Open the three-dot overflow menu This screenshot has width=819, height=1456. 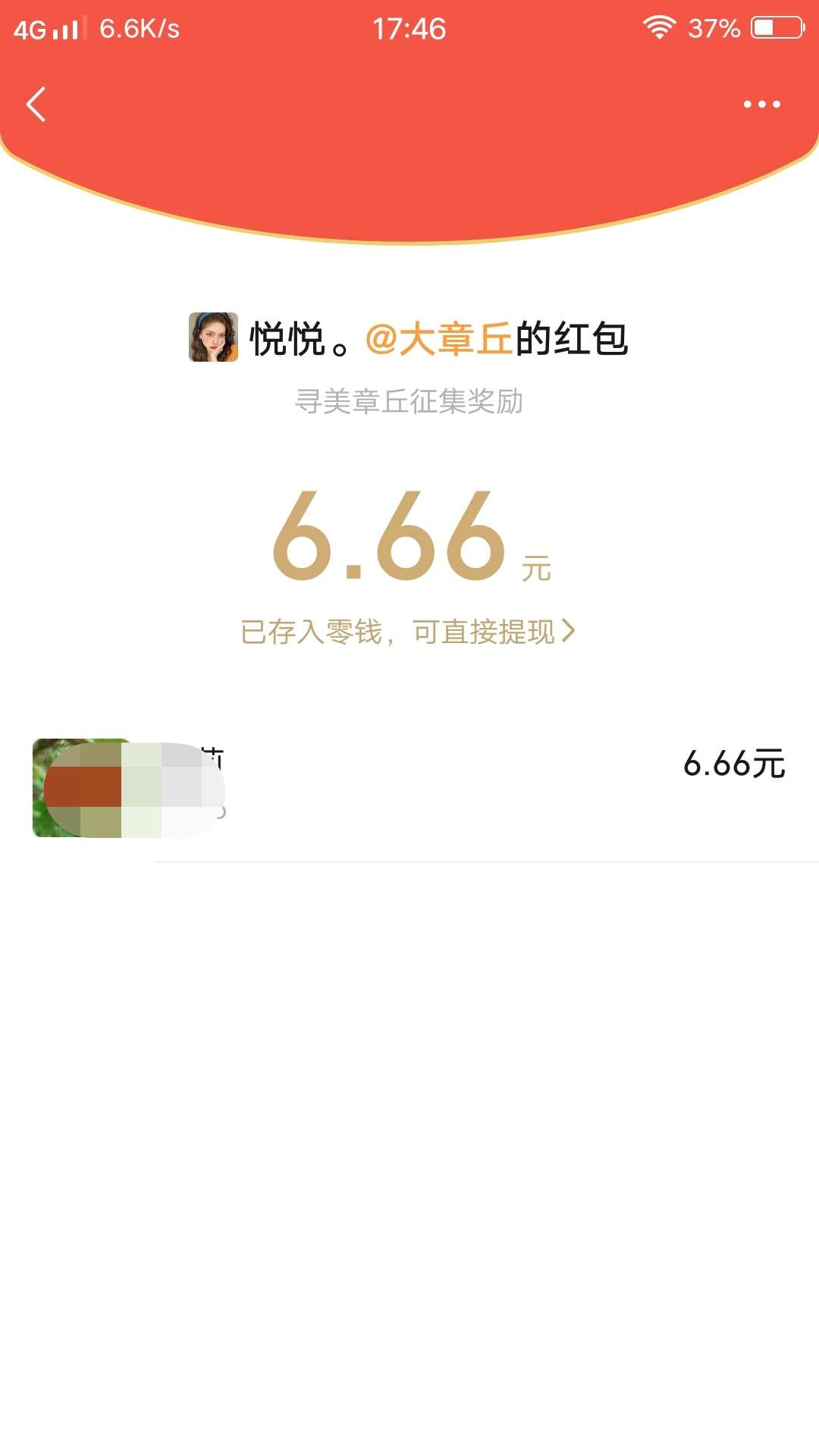click(761, 105)
